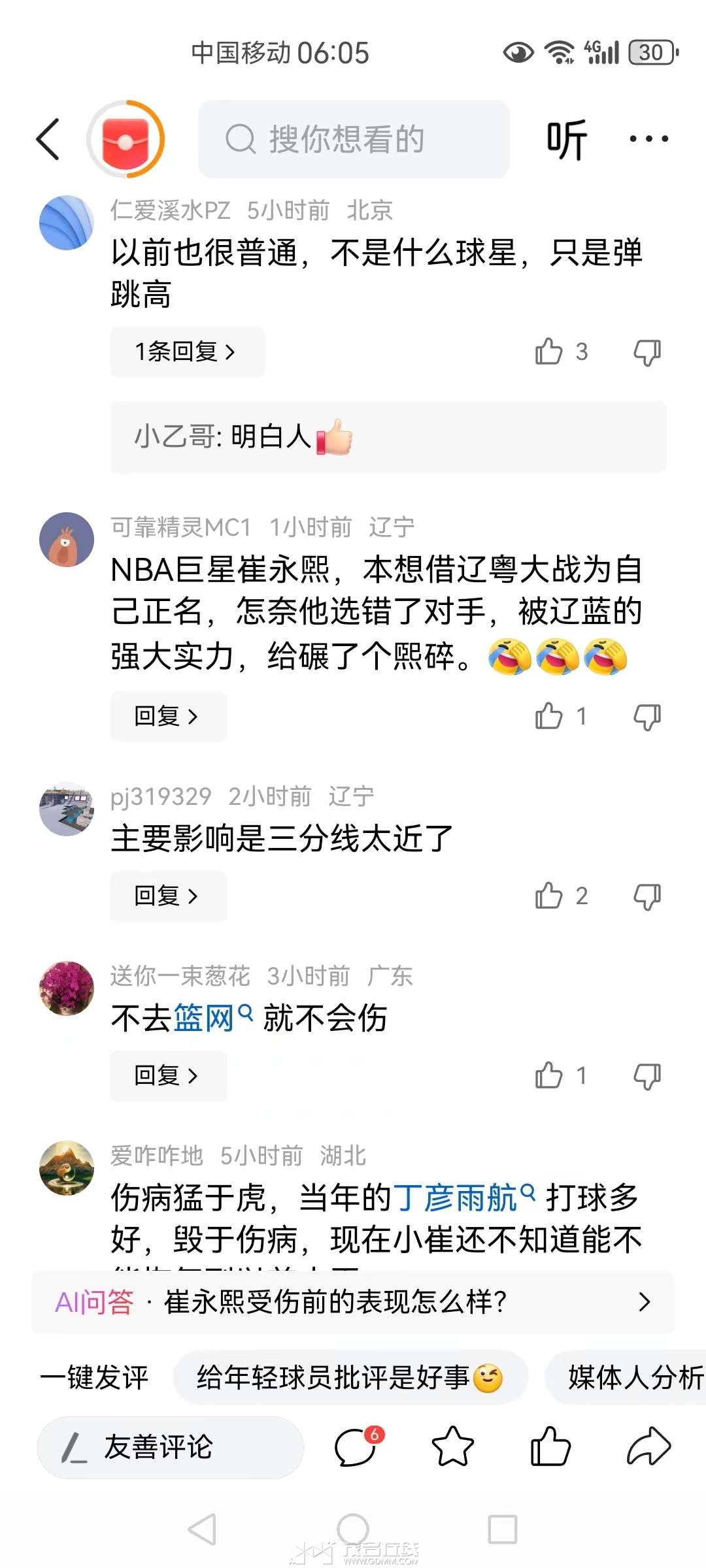Dislike 可靠精灵MC1's comment
The image size is (706, 1568).
647,717
